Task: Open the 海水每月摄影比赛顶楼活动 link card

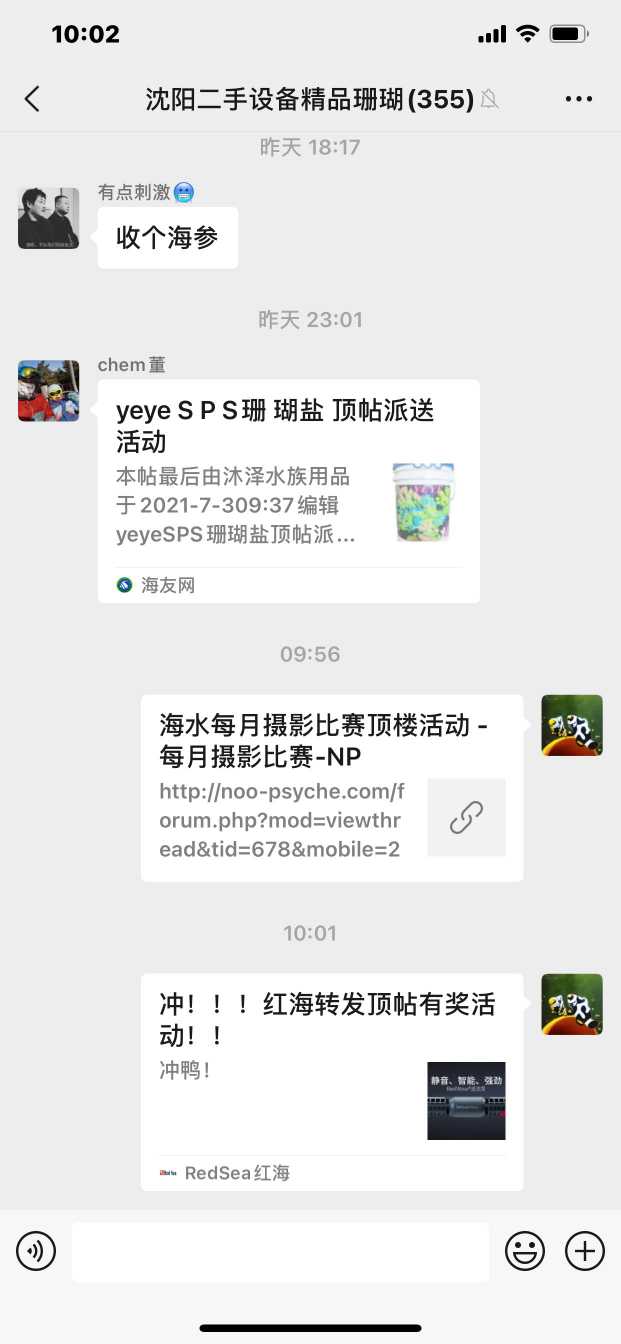Action: pyautogui.click(x=331, y=787)
